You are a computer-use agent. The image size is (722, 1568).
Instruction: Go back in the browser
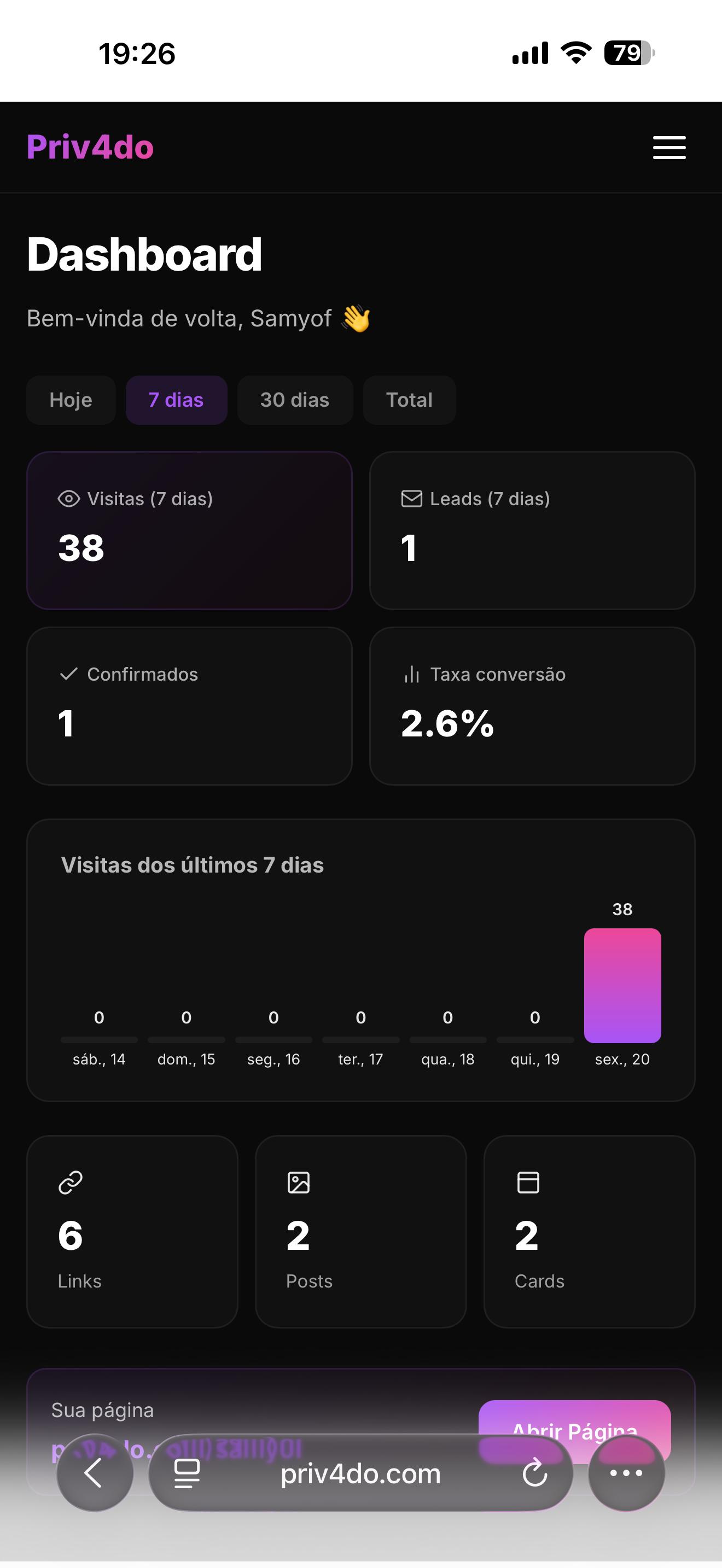point(95,1473)
